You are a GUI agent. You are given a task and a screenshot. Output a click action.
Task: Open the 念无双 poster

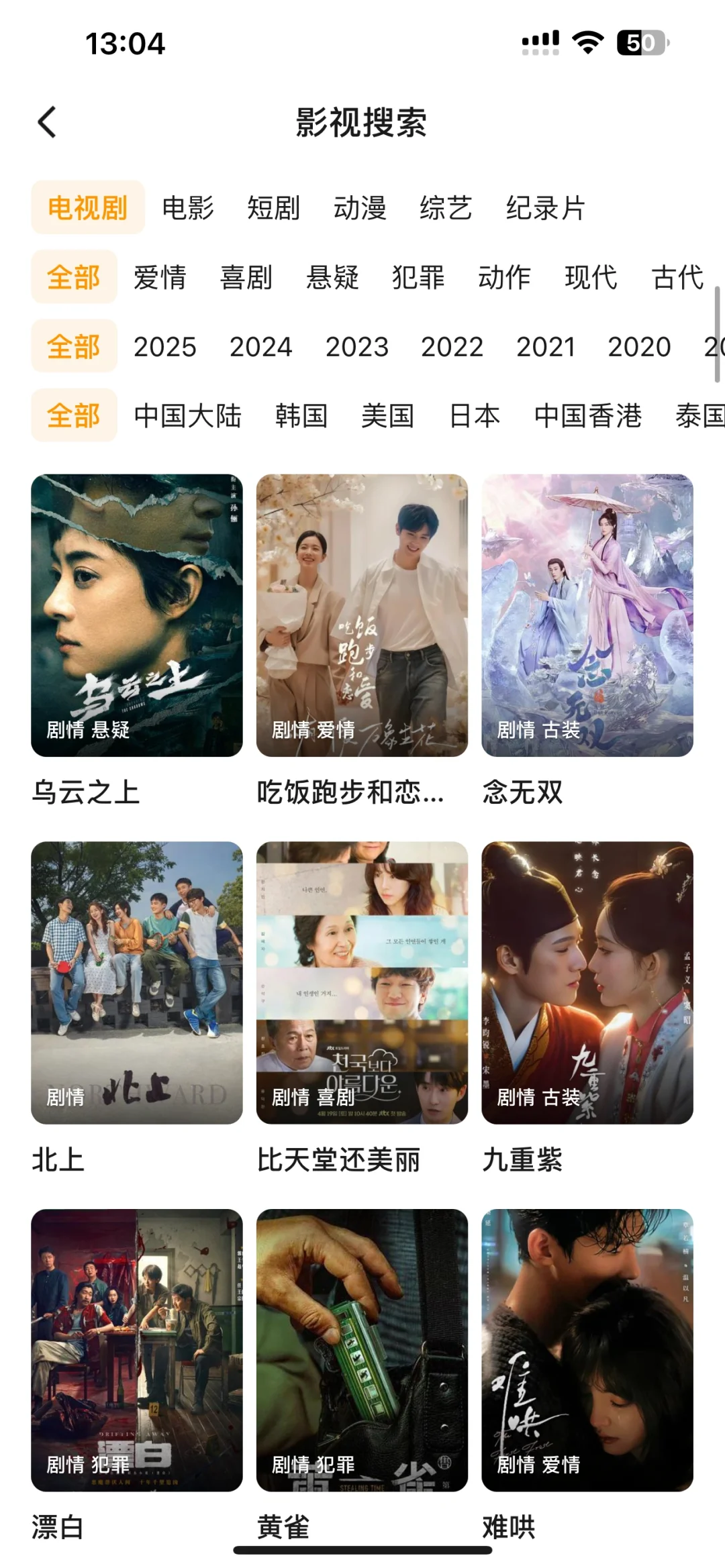587,615
